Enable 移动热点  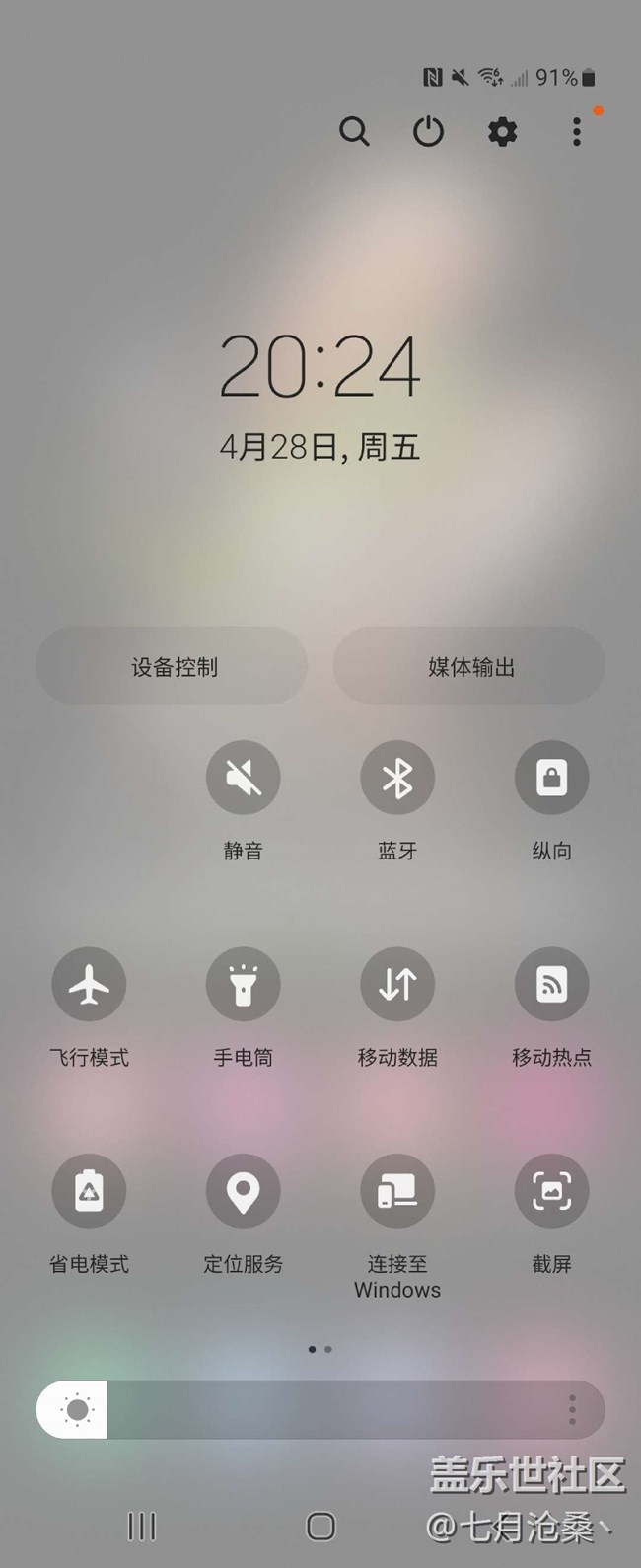[551, 985]
